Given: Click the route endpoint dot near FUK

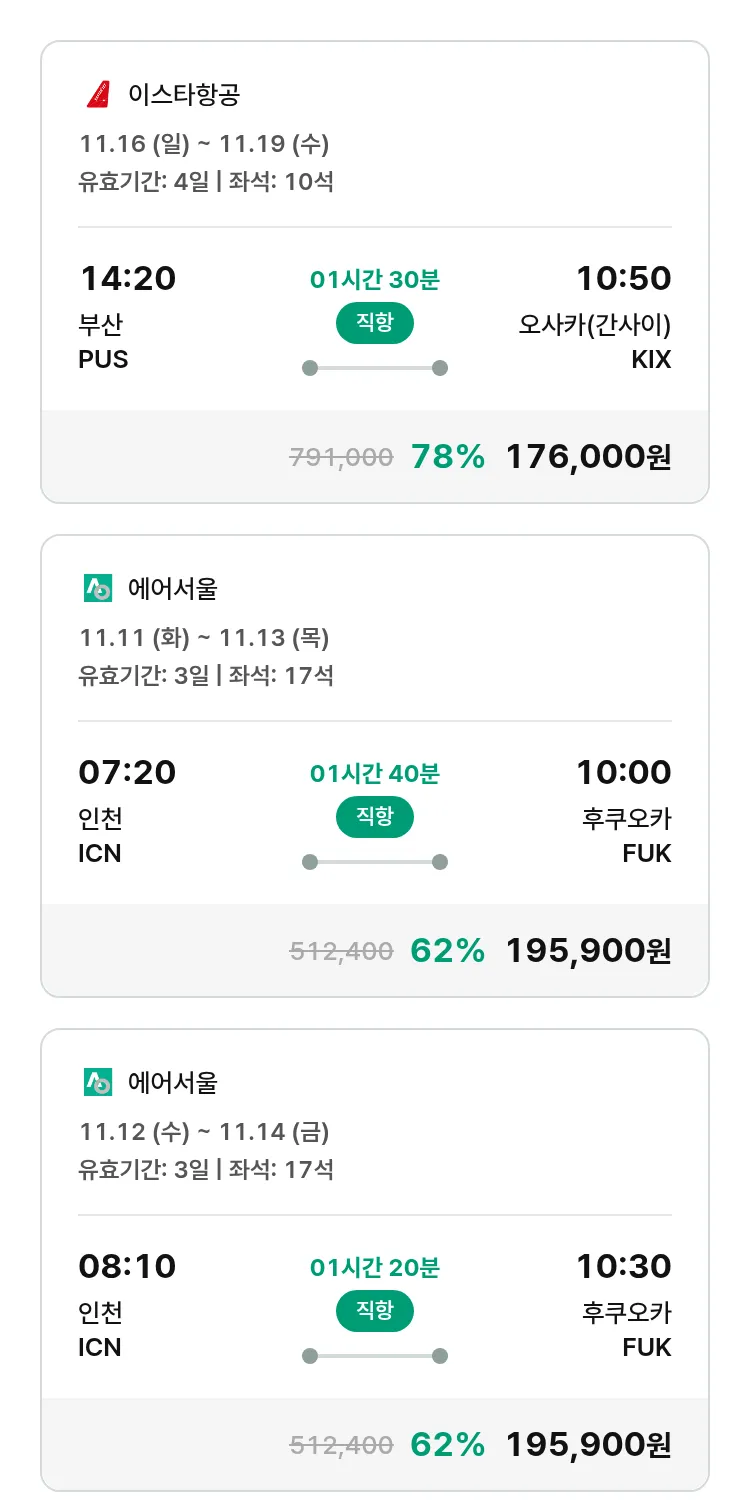Looking at the screenshot, I should 440,860.
